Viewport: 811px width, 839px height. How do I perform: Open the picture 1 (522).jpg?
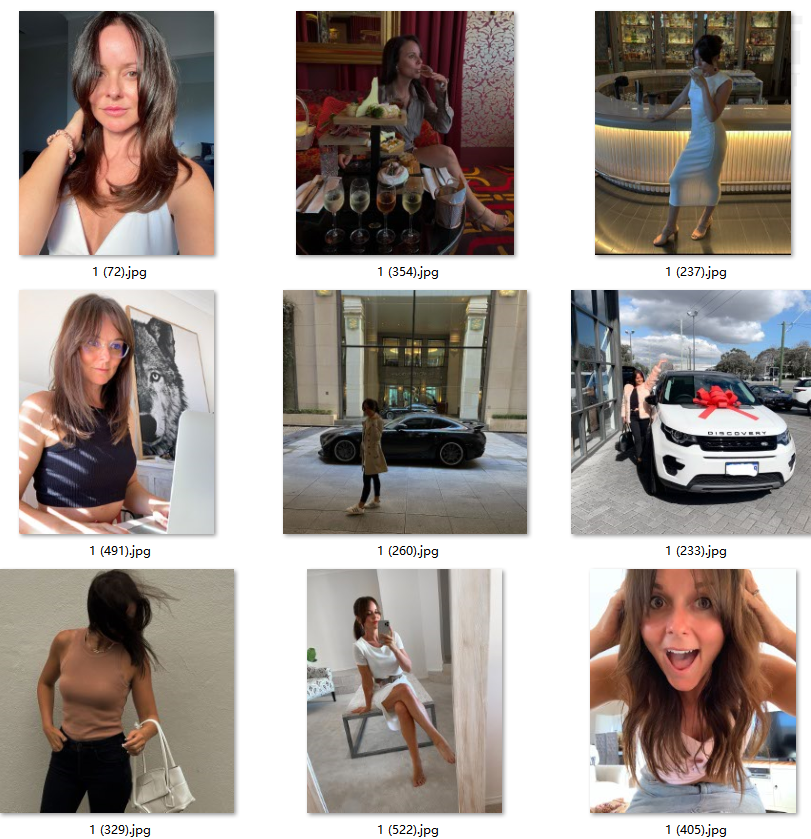click(x=405, y=691)
